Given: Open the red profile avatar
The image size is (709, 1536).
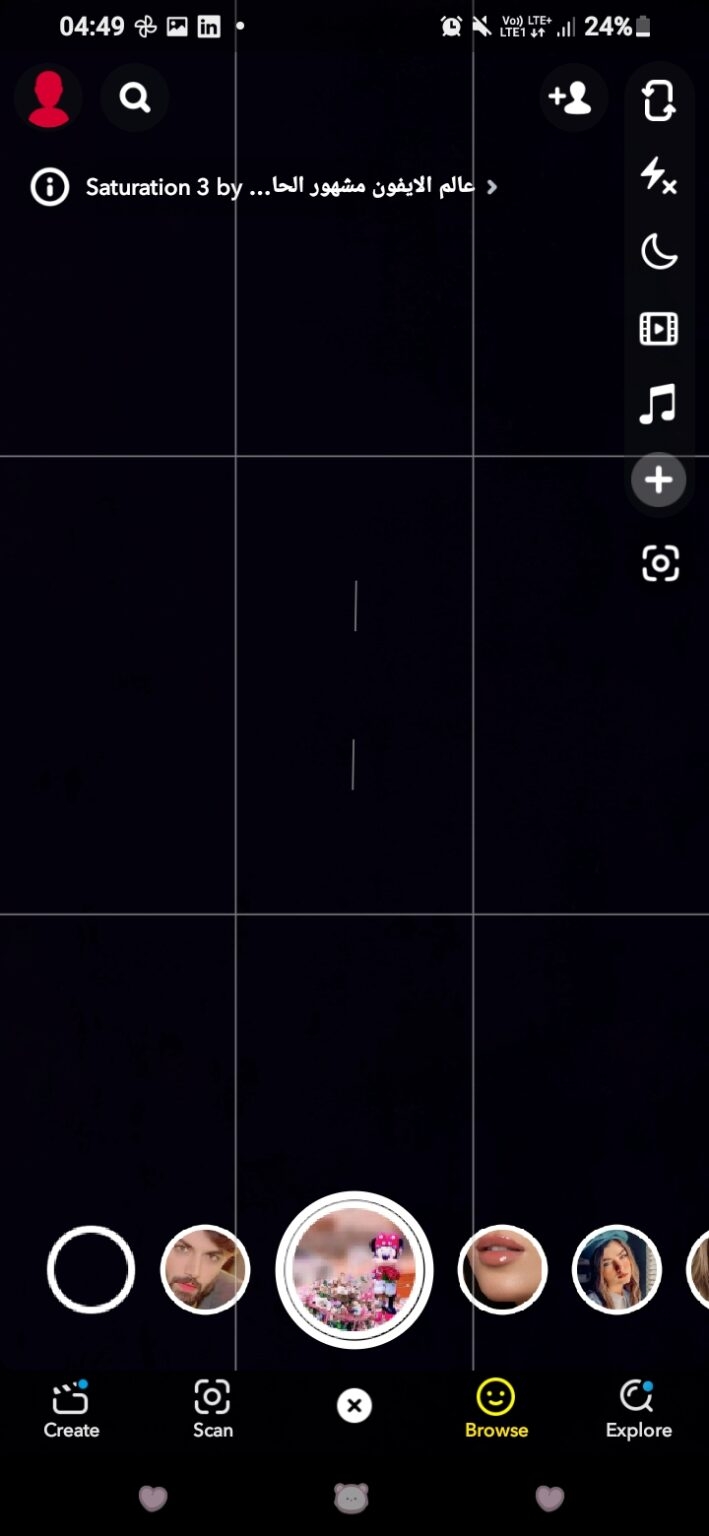Looking at the screenshot, I should coord(48,98).
